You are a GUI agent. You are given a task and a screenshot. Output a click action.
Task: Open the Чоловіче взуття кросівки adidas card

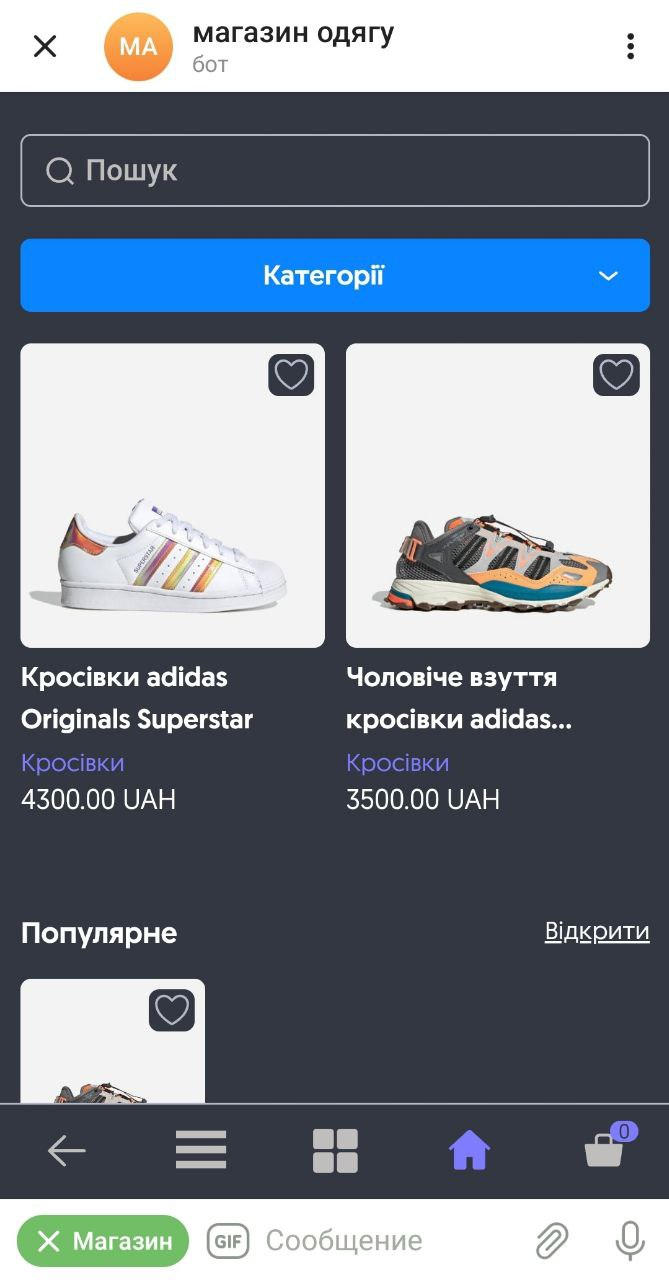pos(498,496)
